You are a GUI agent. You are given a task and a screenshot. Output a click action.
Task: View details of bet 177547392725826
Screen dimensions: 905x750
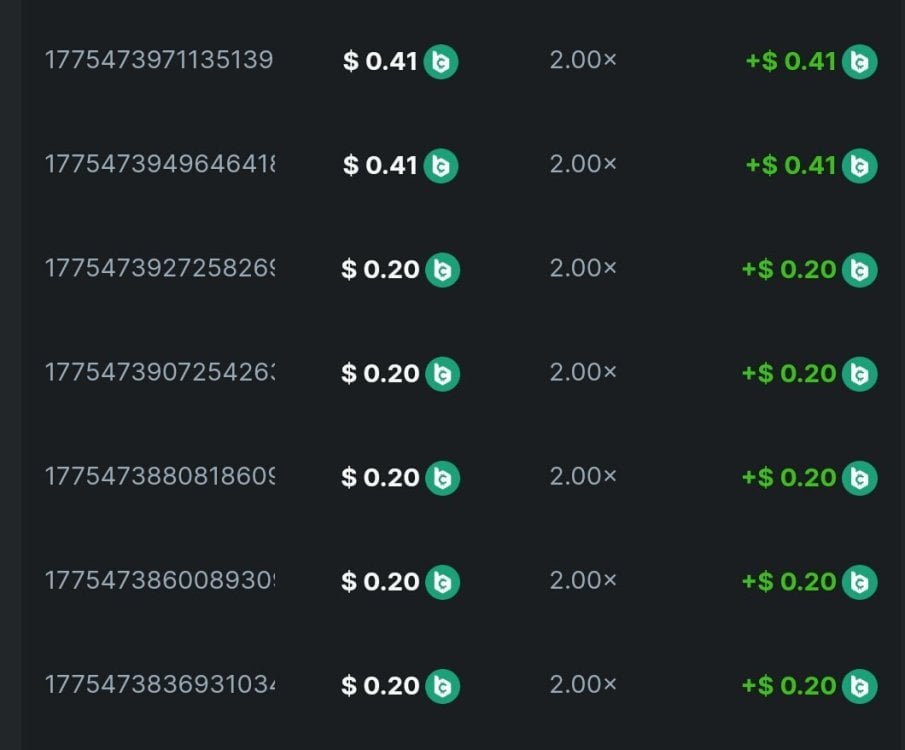point(158,268)
